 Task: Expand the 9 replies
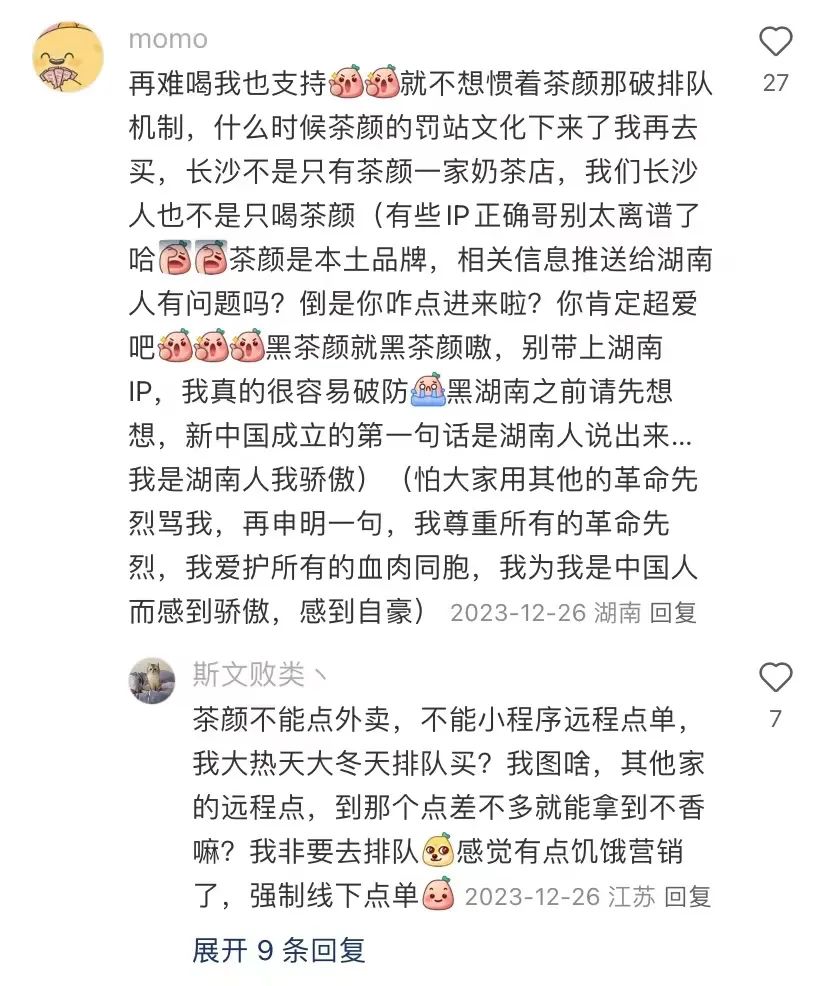pos(279,949)
